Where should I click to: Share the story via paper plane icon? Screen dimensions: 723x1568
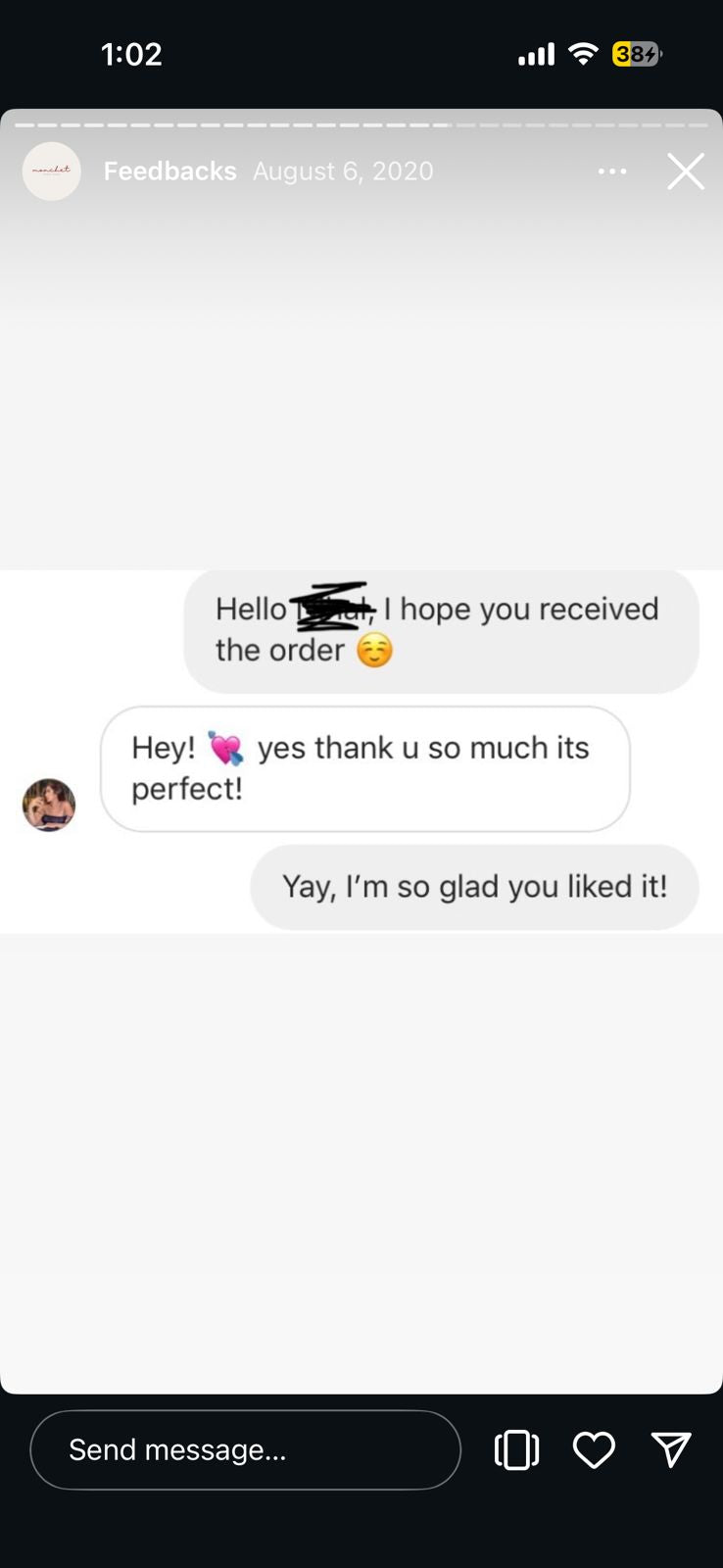pyautogui.click(x=671, y=1449)
